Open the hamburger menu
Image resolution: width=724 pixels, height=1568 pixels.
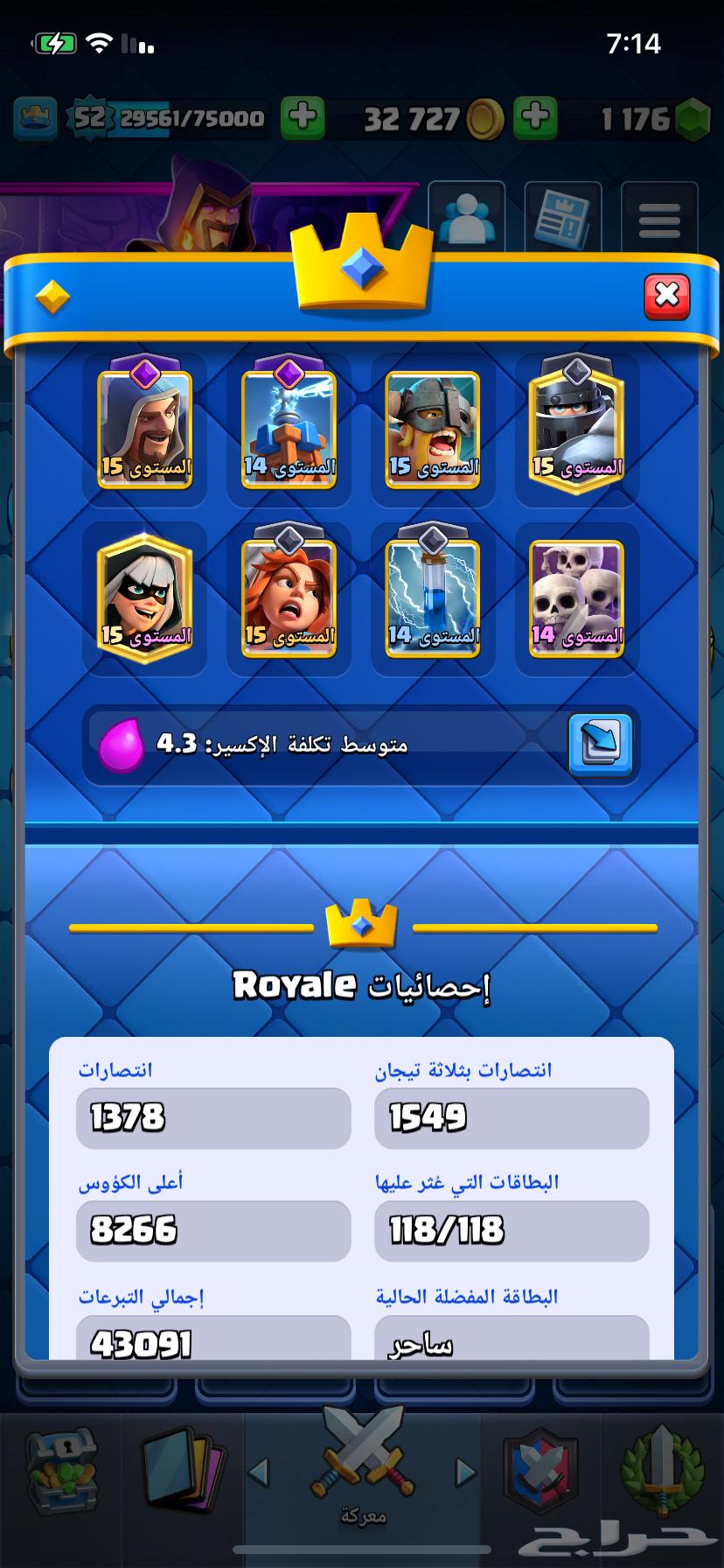click(x=659, y=219)
